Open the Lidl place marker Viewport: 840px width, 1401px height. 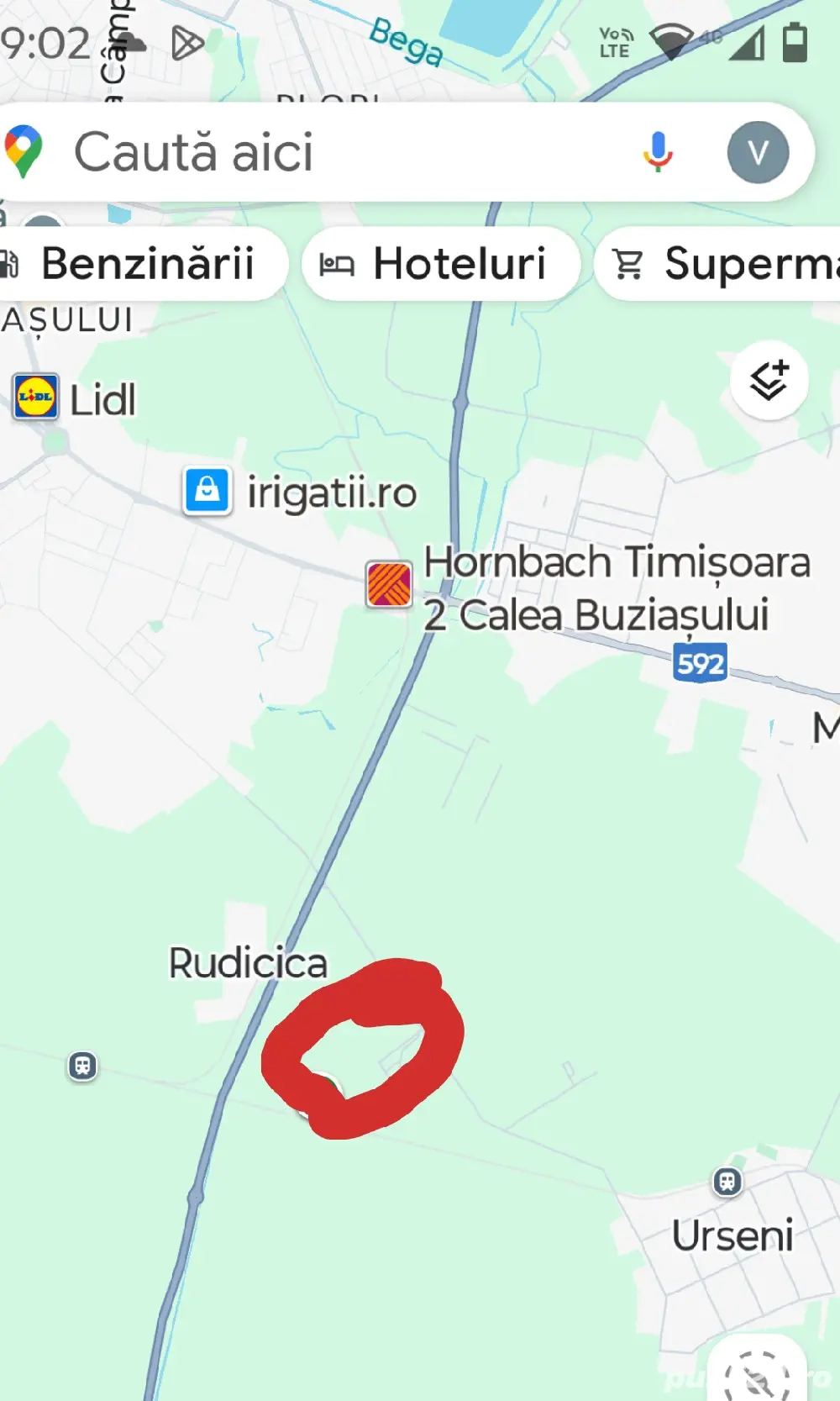click(36, 397)
